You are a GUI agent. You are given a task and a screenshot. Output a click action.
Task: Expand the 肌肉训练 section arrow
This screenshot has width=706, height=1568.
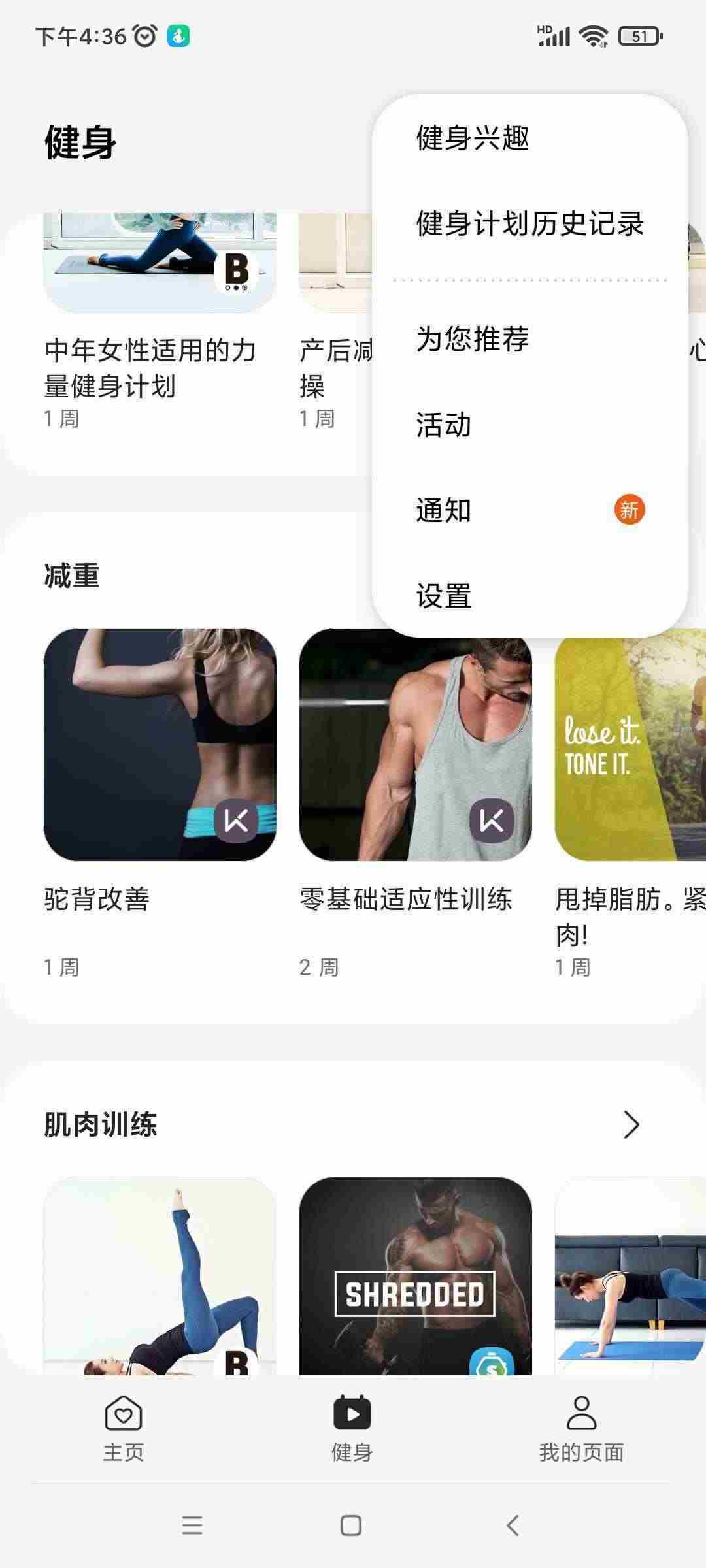click(x=630, y=1124)
